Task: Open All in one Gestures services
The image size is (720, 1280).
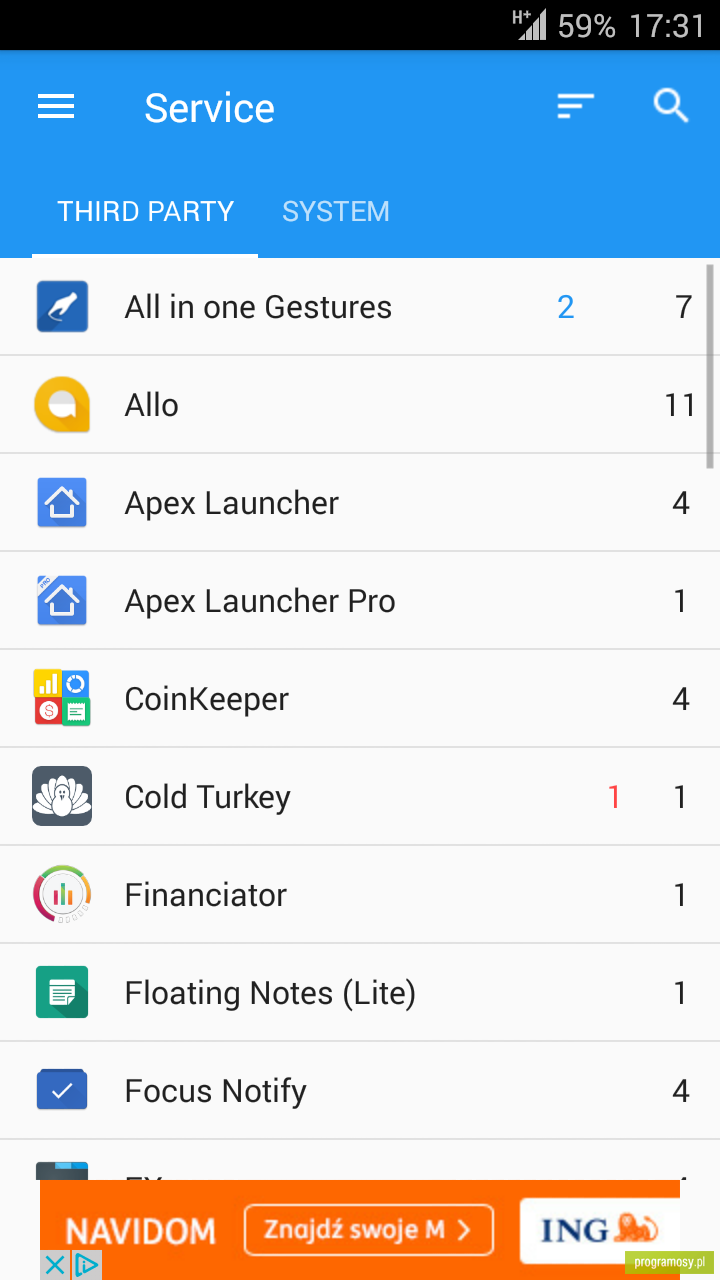Action: click(360, 307)
